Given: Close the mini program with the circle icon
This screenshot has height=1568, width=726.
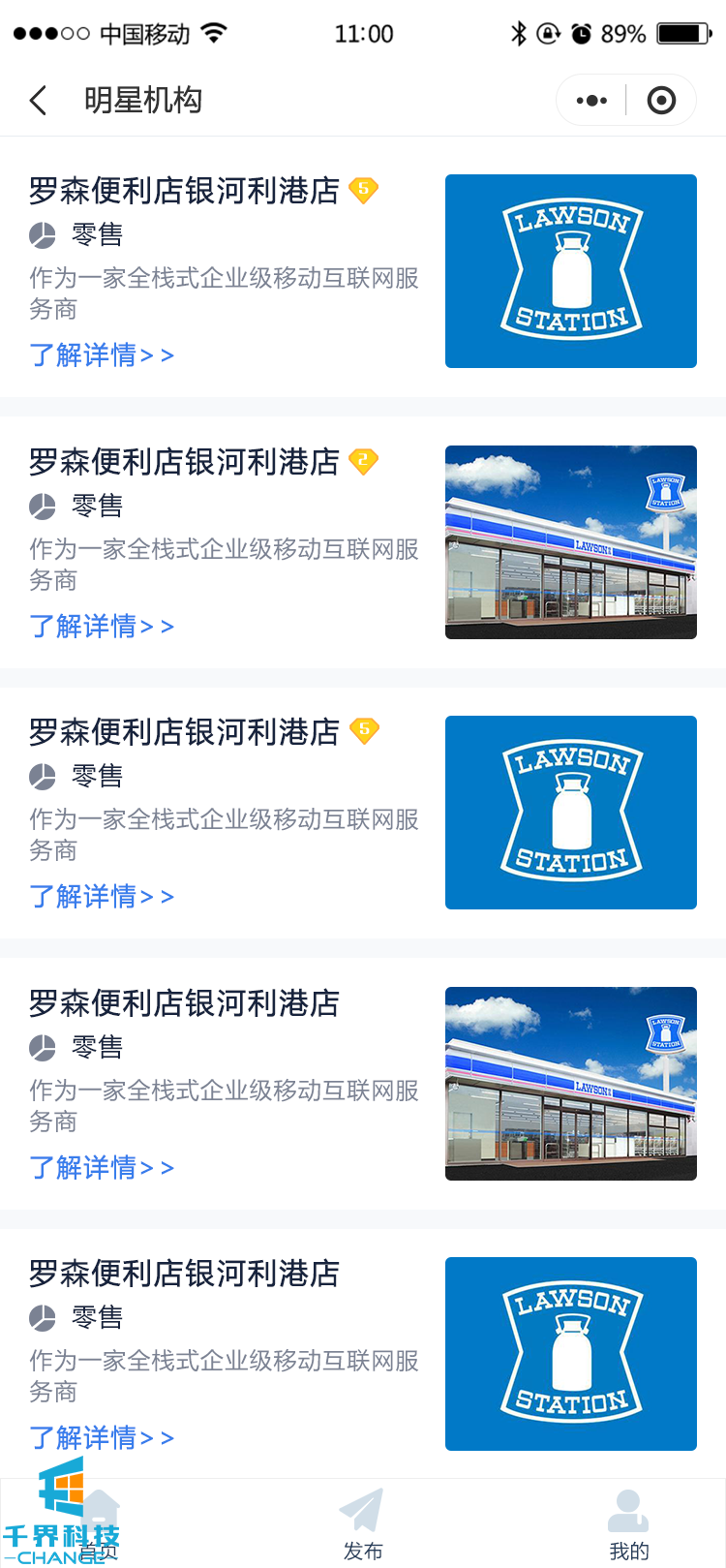Looking at the screenshot, I should click(661, 101).
